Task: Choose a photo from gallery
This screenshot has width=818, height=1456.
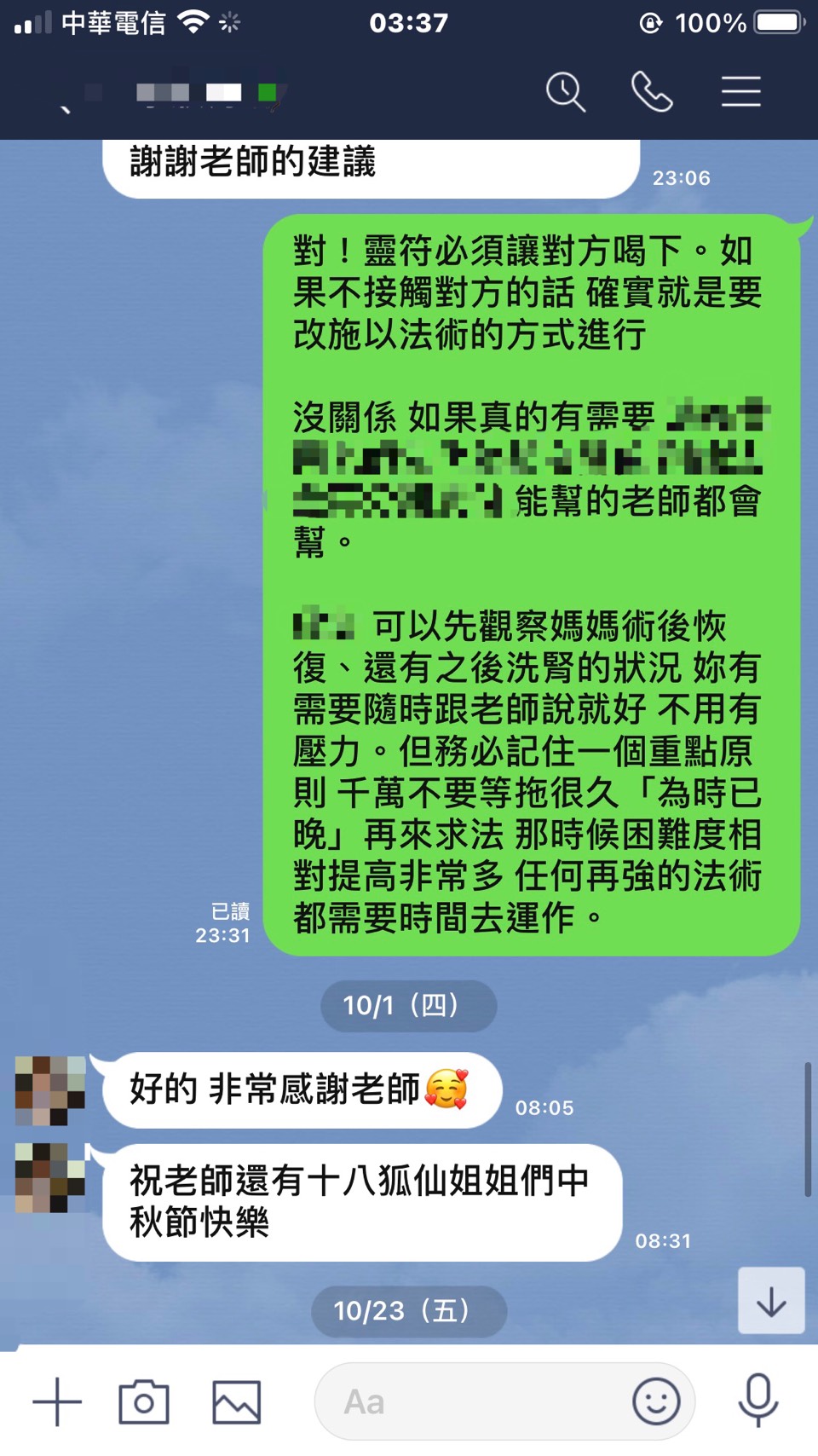Action: (236, 1401)
